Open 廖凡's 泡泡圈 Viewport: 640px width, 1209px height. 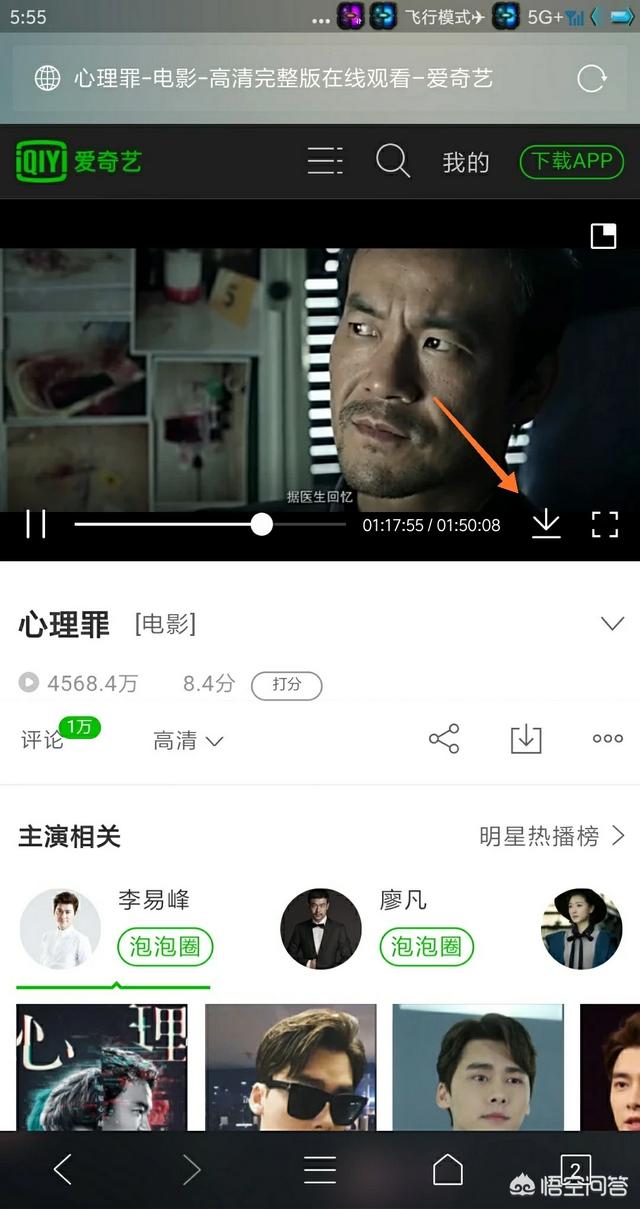pos(427,946)
